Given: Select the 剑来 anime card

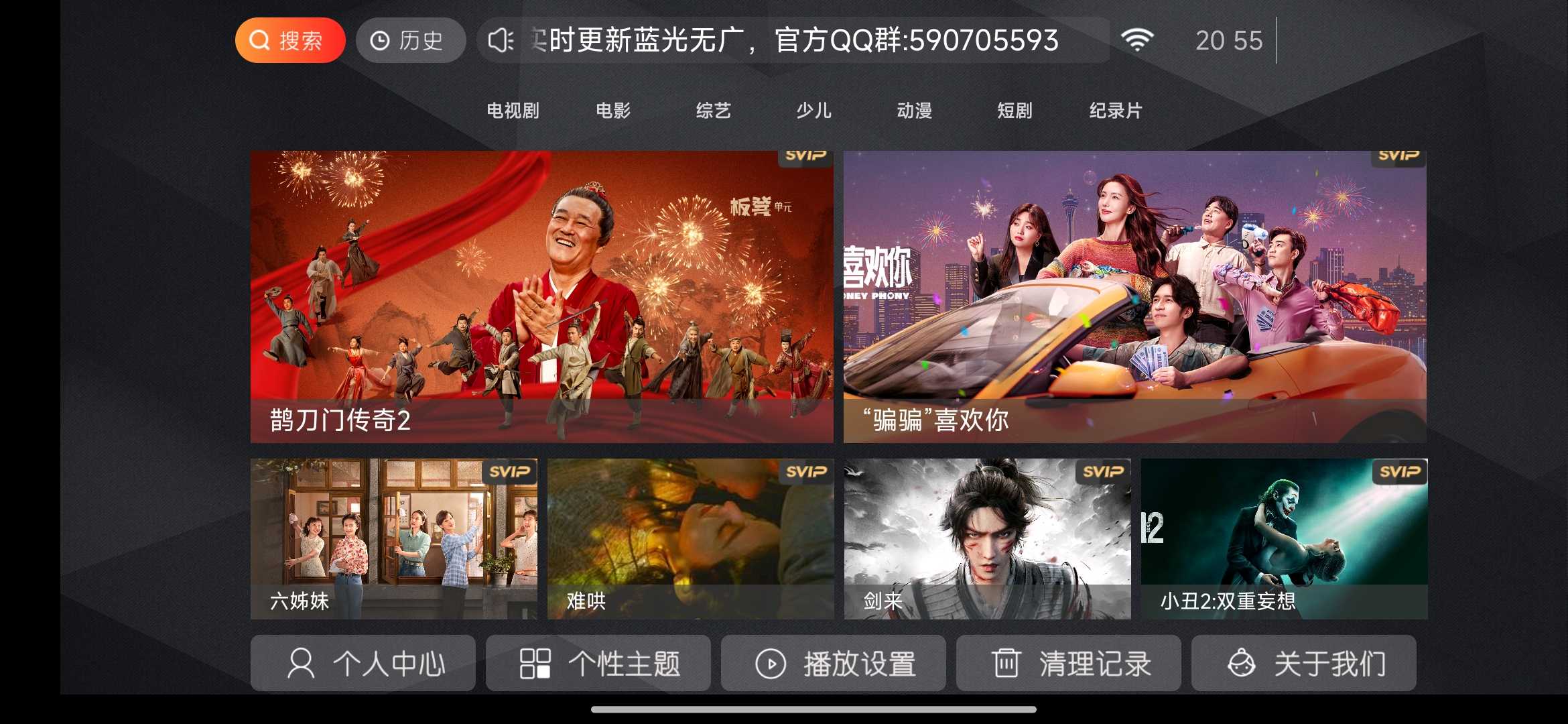Looking at the screenshot, I should click(987, 538).
